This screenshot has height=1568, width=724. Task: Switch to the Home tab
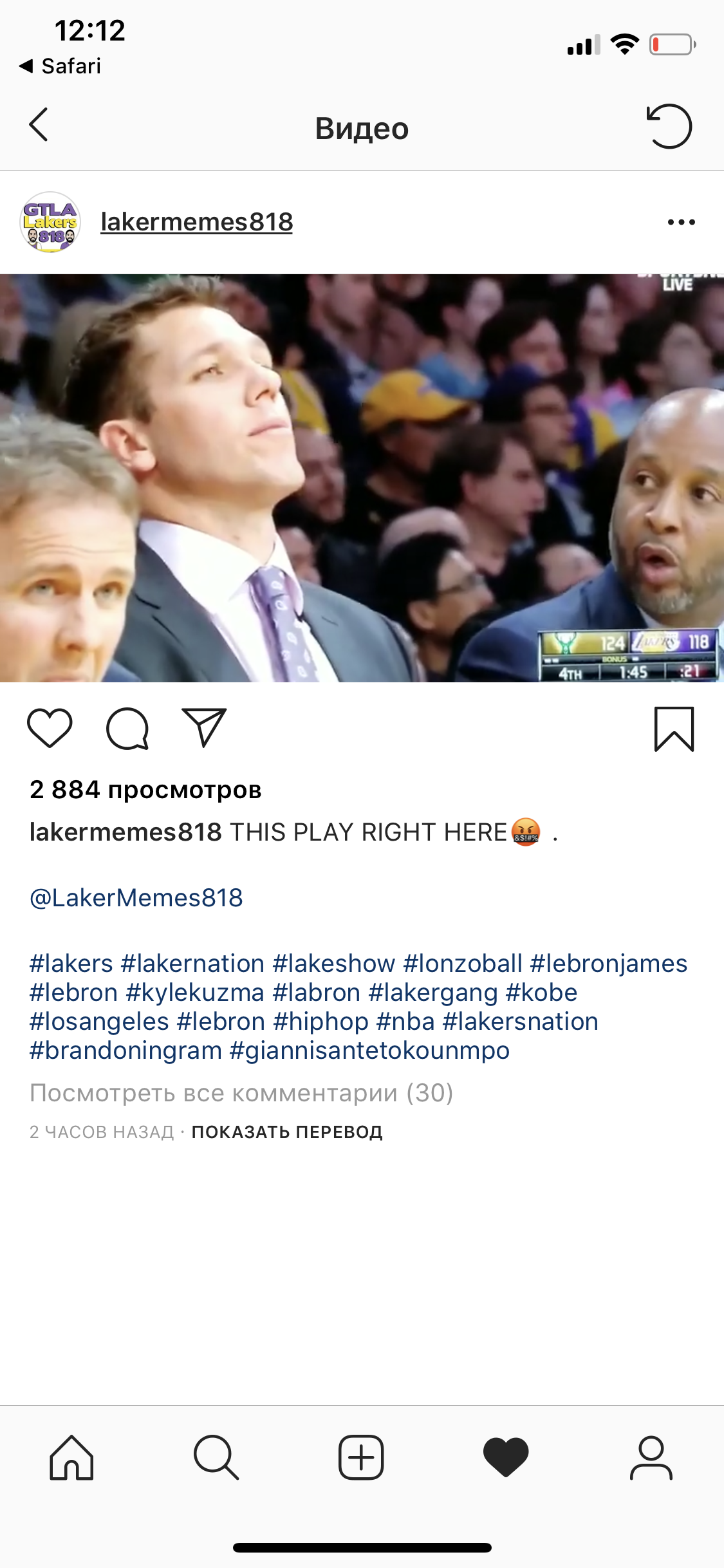coord(71,1458)
